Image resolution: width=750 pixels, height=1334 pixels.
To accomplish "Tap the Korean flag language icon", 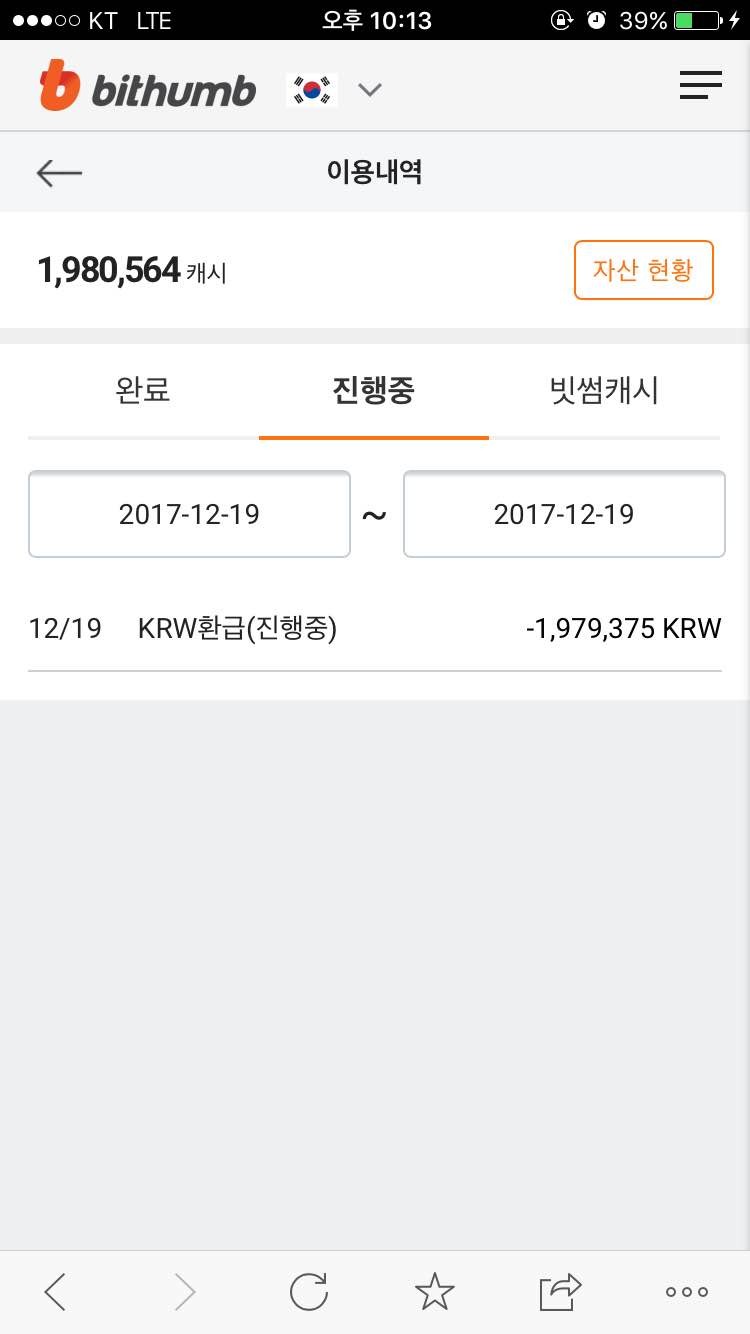I will coord(311,88).
